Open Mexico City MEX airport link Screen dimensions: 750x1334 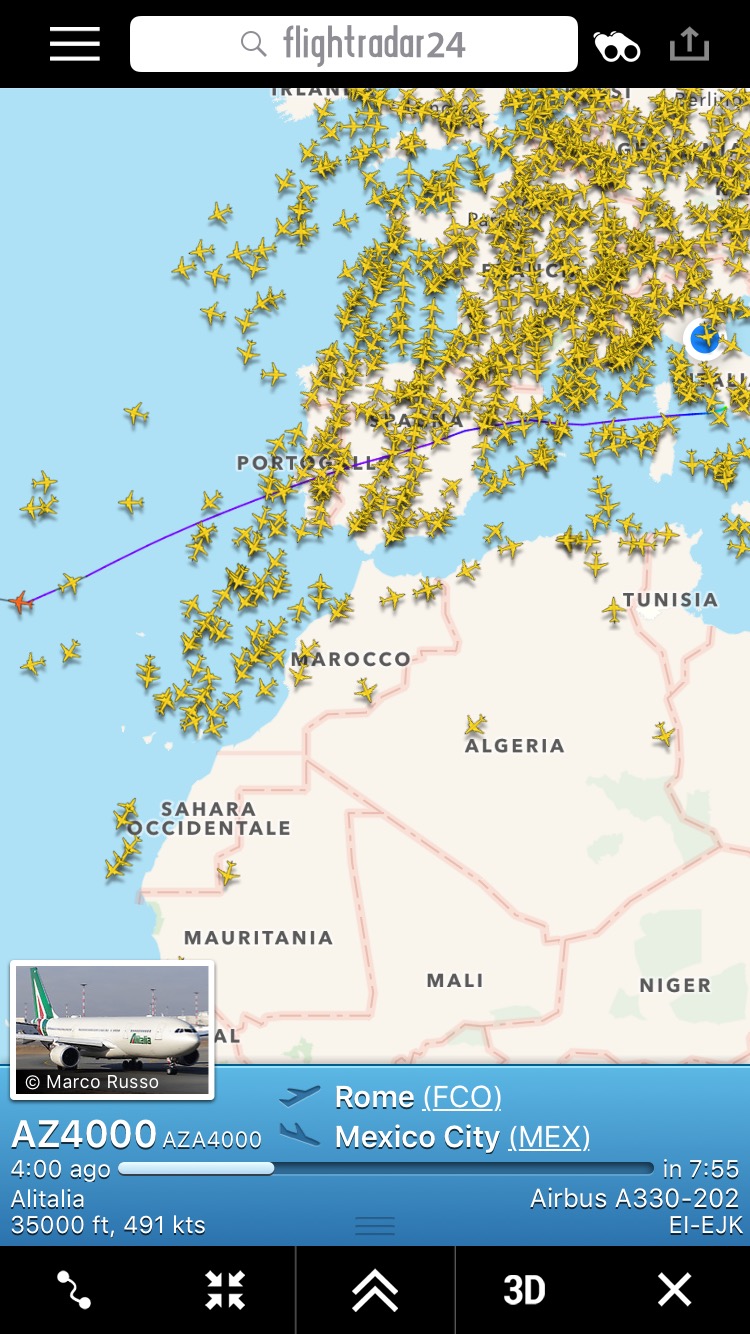(549, 1137)
